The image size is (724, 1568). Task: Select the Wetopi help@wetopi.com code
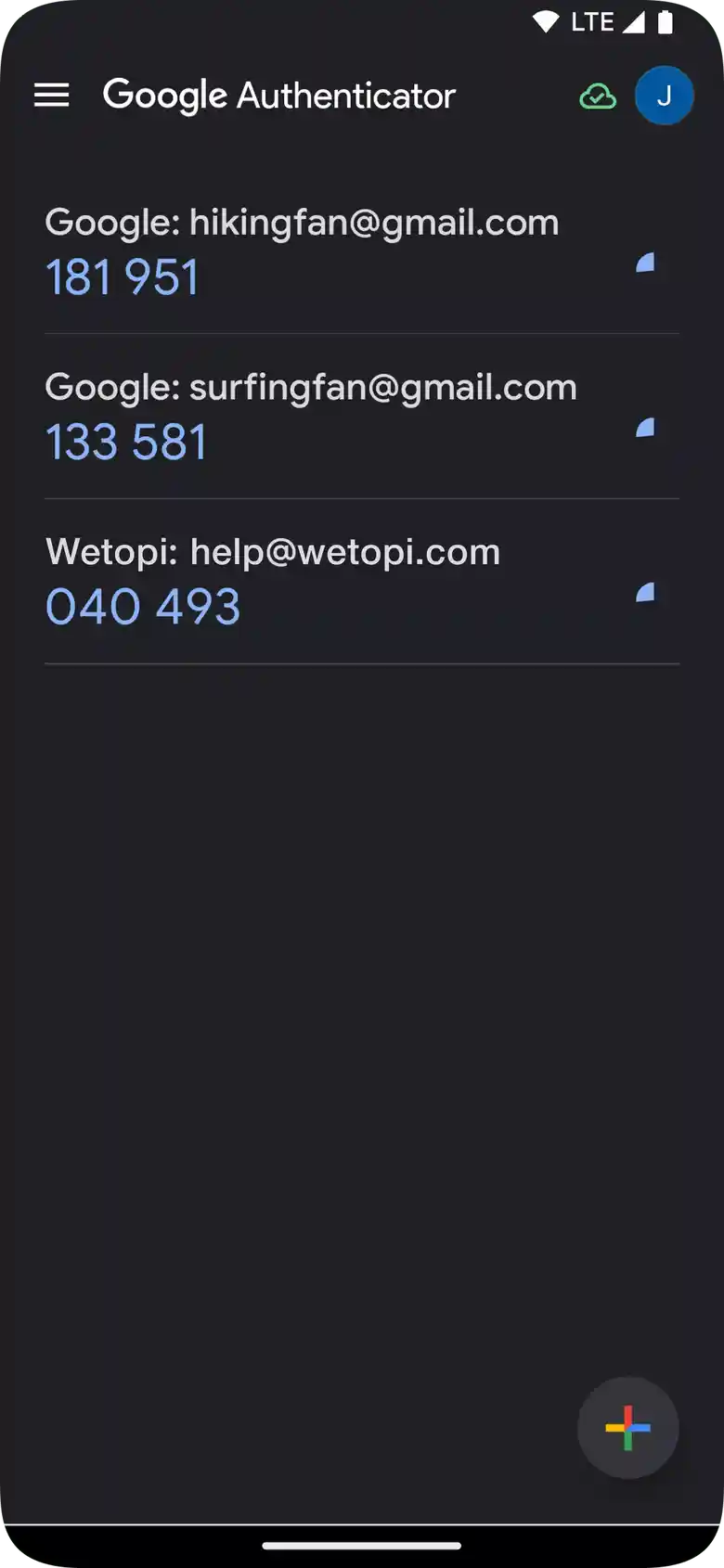point(362,582)
